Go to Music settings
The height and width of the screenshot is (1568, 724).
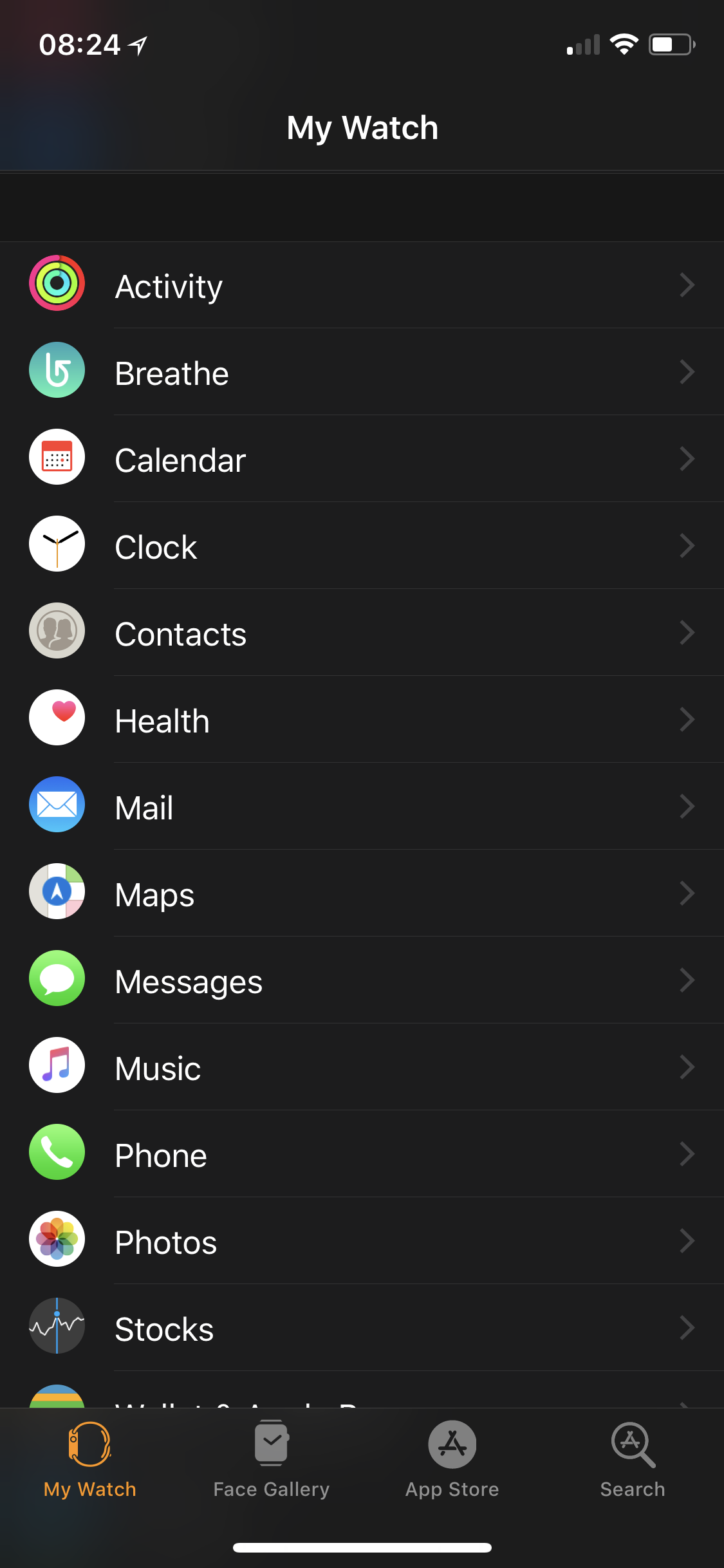[x=362, y=1067]
